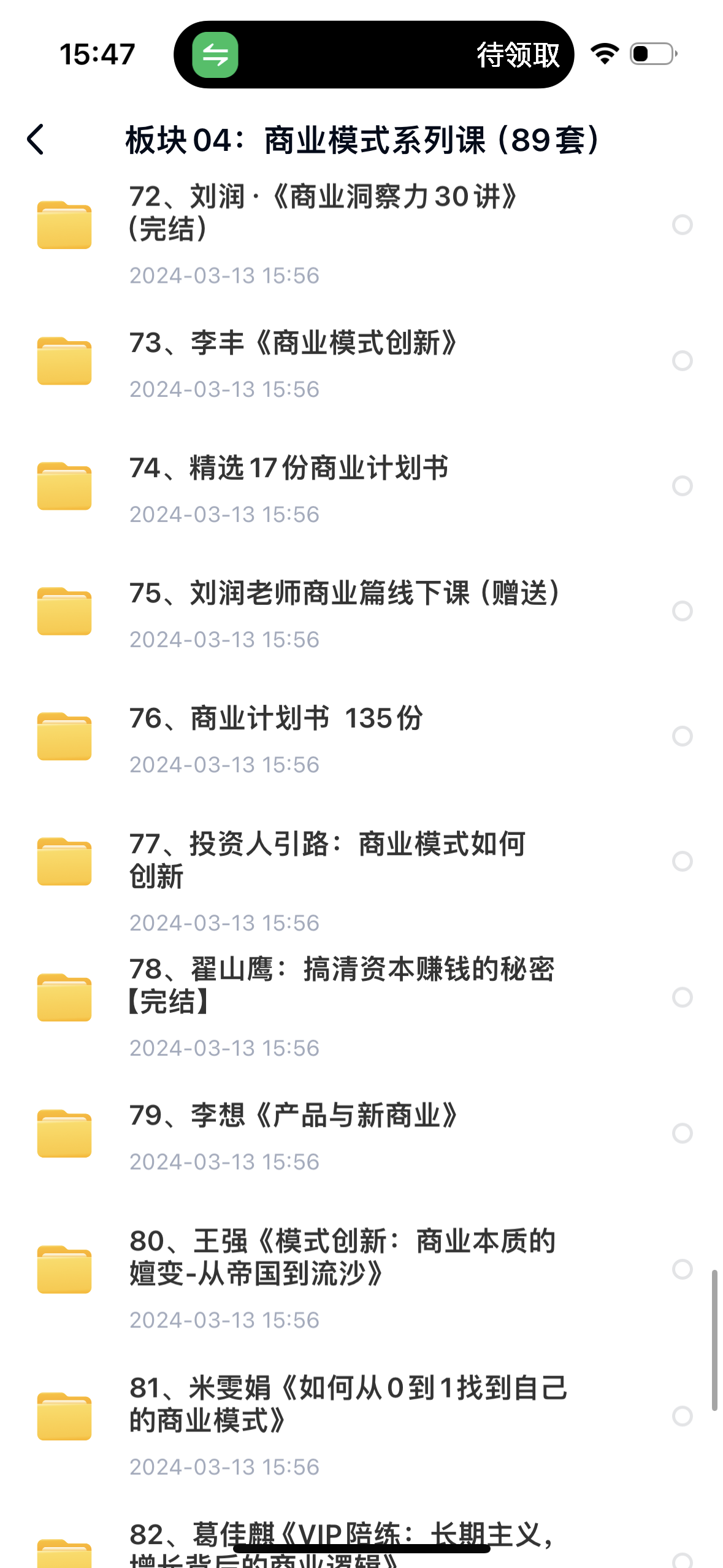Open folder 76 商业计划书 135份
Screen dimensions: 723x1568
tap(276, 718)
